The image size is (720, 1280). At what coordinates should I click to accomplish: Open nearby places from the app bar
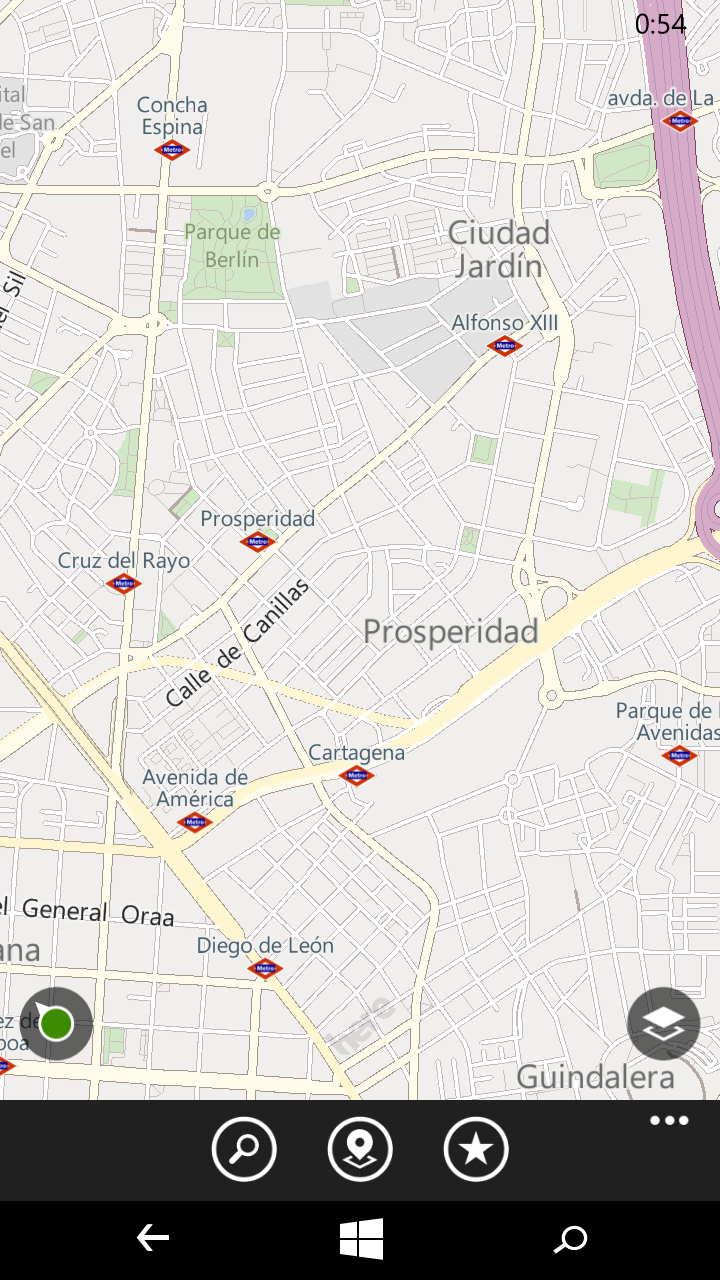(x=360, y=1150)
